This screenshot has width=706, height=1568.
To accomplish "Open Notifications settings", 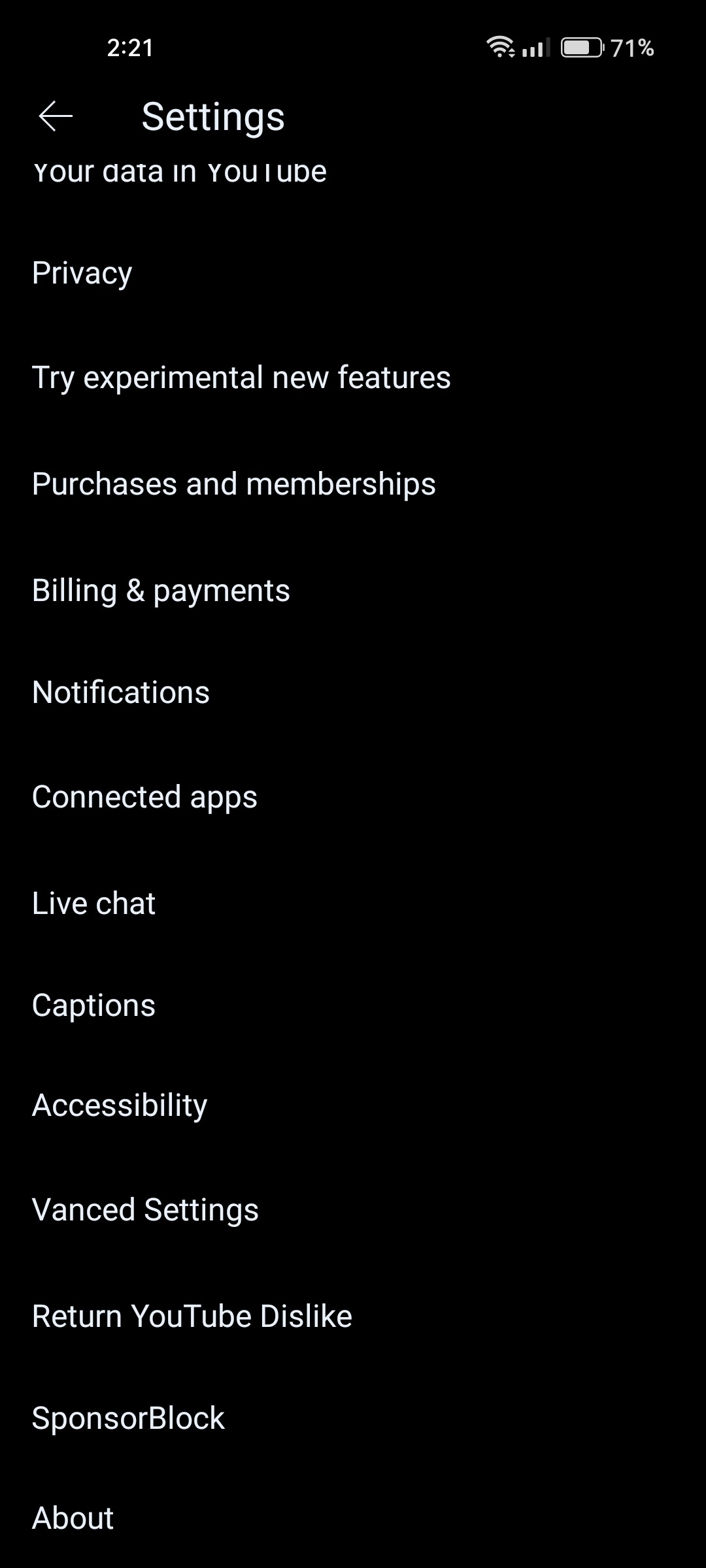I will tap(121, 693).
